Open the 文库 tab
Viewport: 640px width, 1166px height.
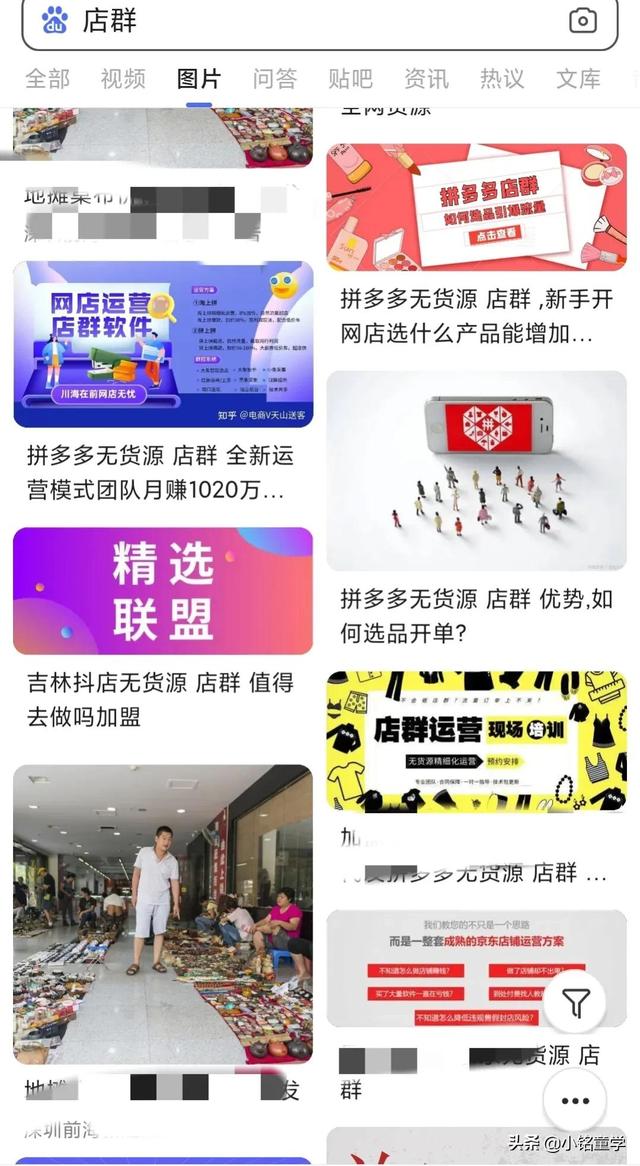(x=578, y=78)
